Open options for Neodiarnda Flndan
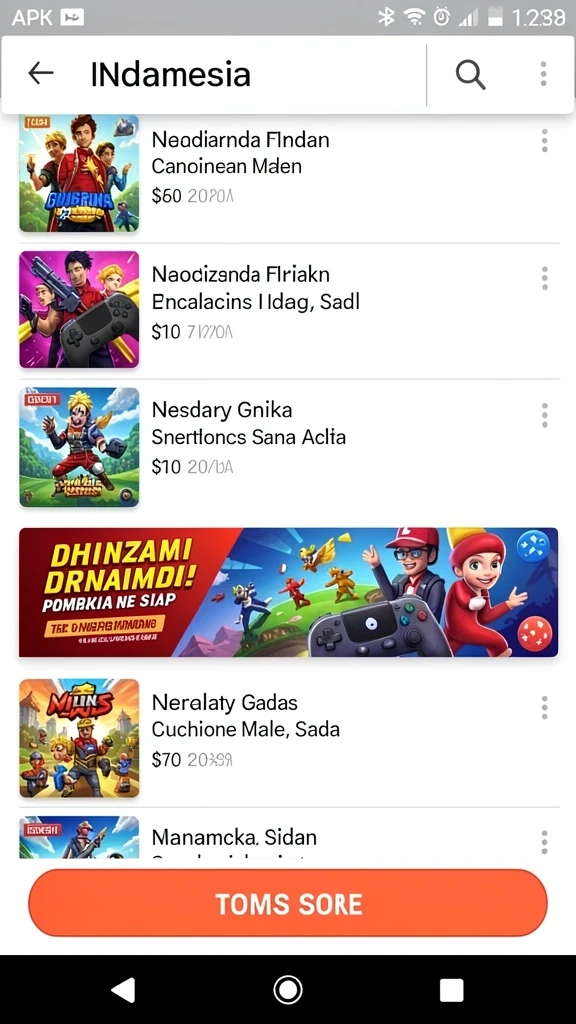576x1024 pixels. coord(544,141)
